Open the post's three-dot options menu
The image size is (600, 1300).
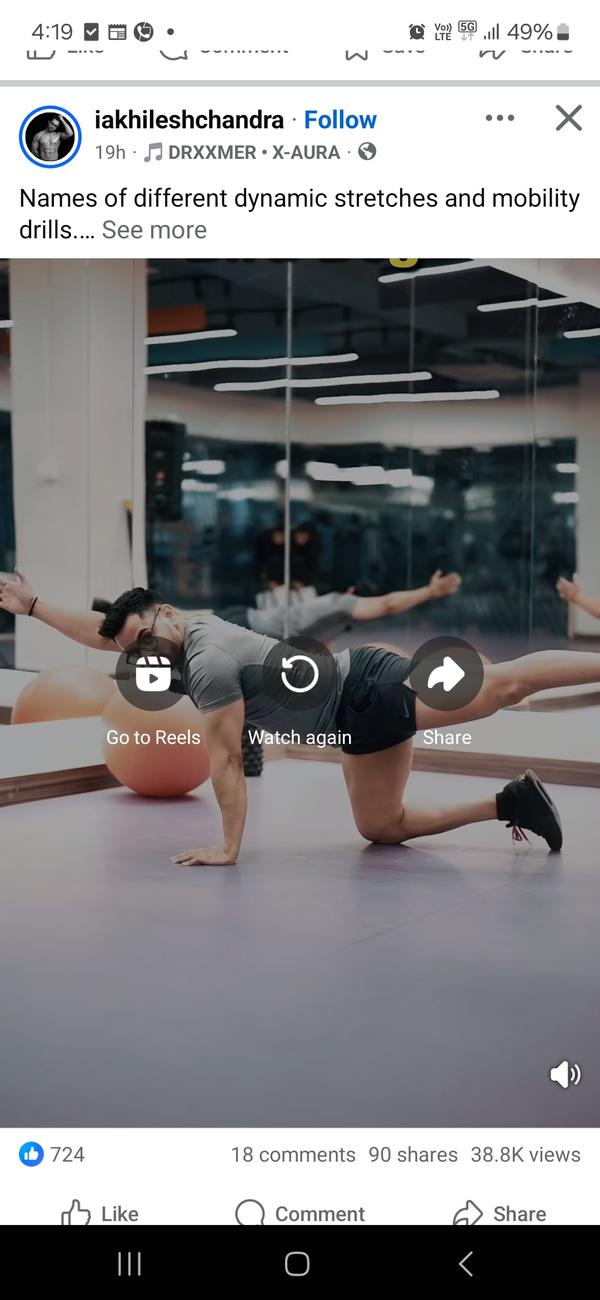(x=499, y=118)
